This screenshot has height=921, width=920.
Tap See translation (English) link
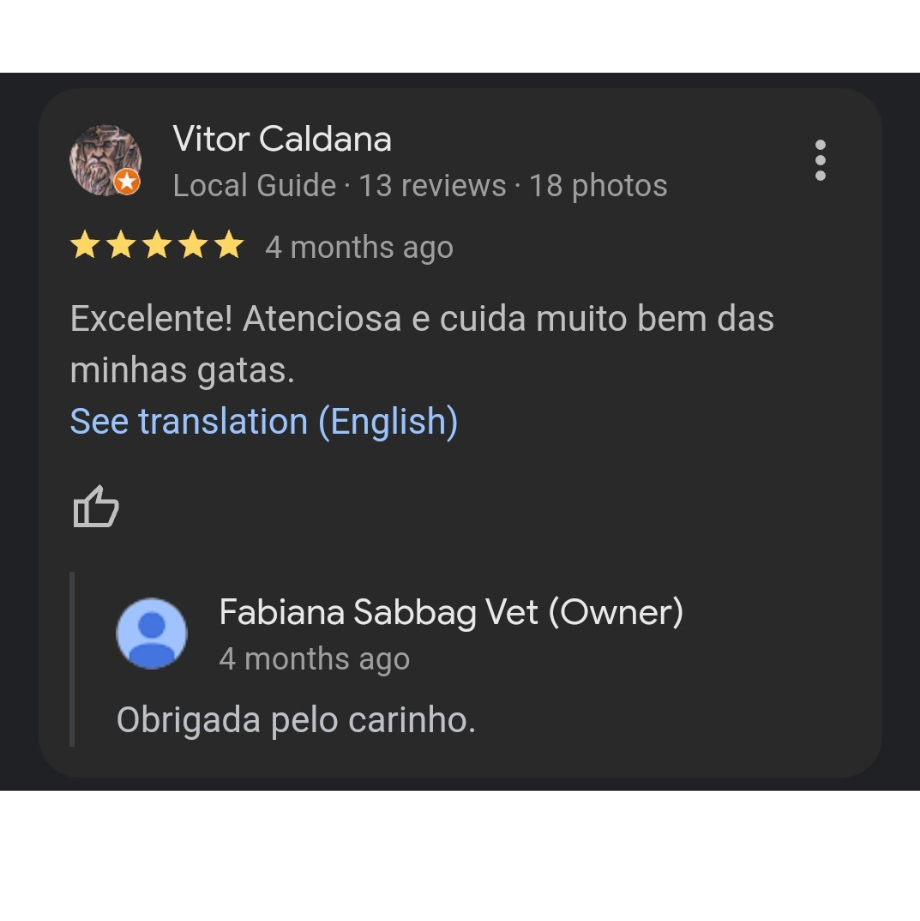(264, 421)
